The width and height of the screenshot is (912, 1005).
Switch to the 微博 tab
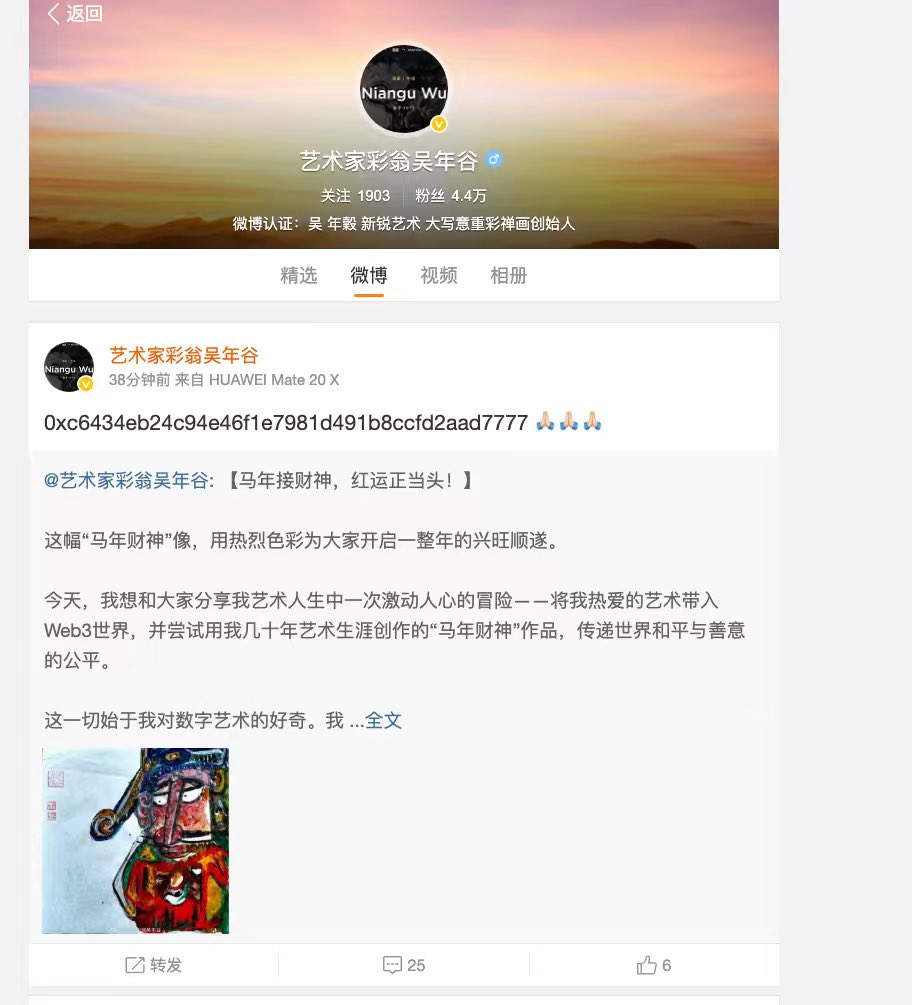pyautogui.click(x=369, y=276)
